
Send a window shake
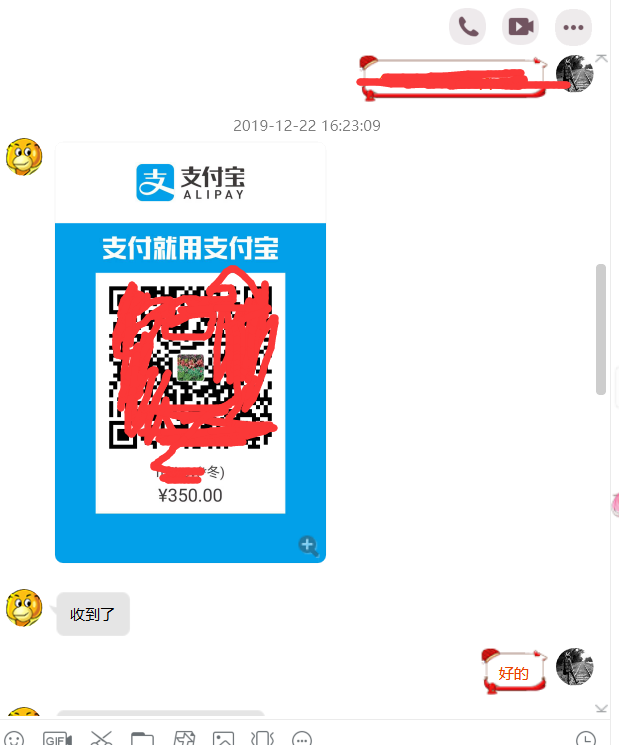point(262,739)
